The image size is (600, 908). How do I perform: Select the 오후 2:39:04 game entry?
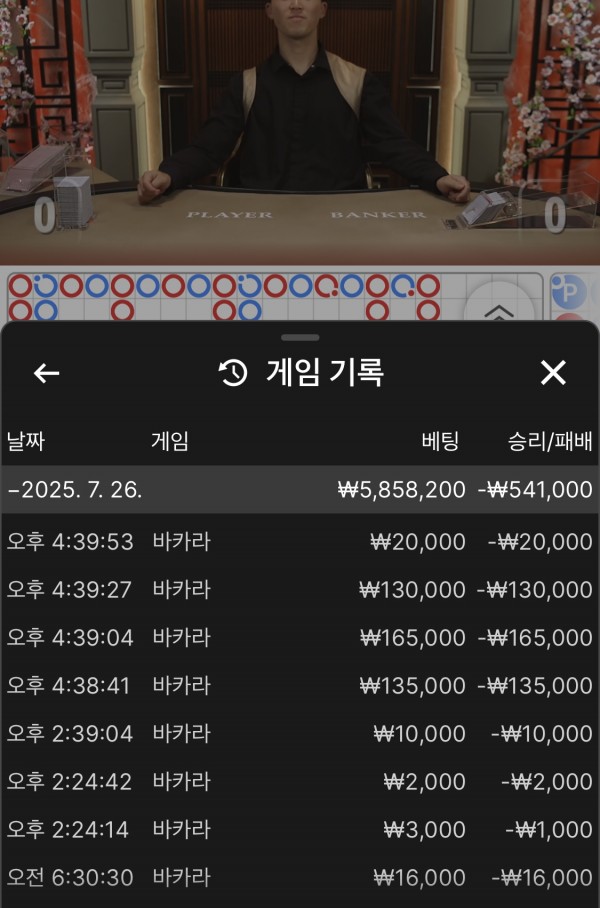point(300,734)
